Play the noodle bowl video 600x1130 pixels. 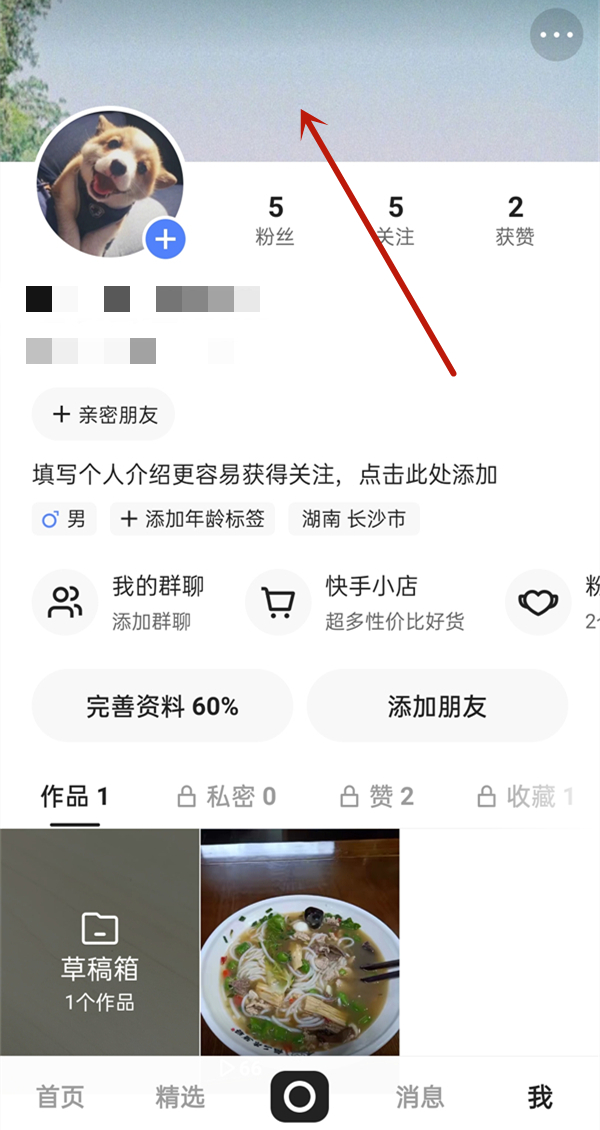click(x=300, y=942)
